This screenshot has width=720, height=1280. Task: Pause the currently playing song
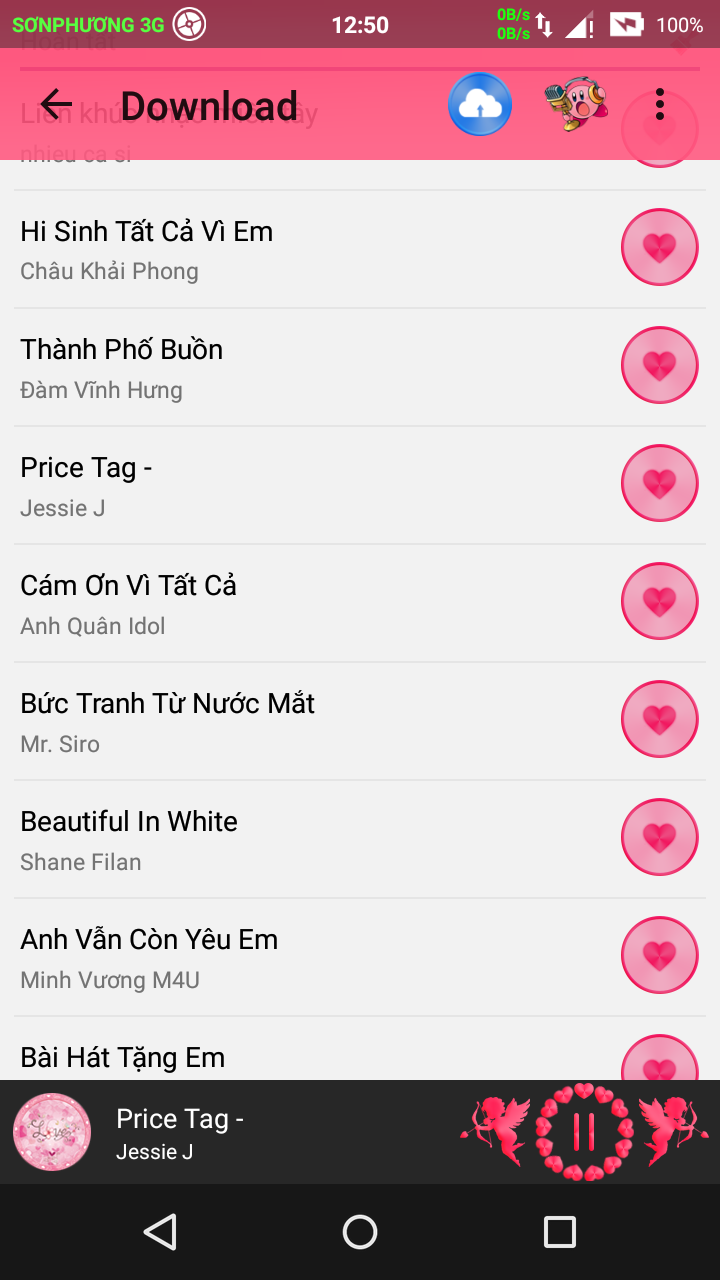[x=585, y=1132]
